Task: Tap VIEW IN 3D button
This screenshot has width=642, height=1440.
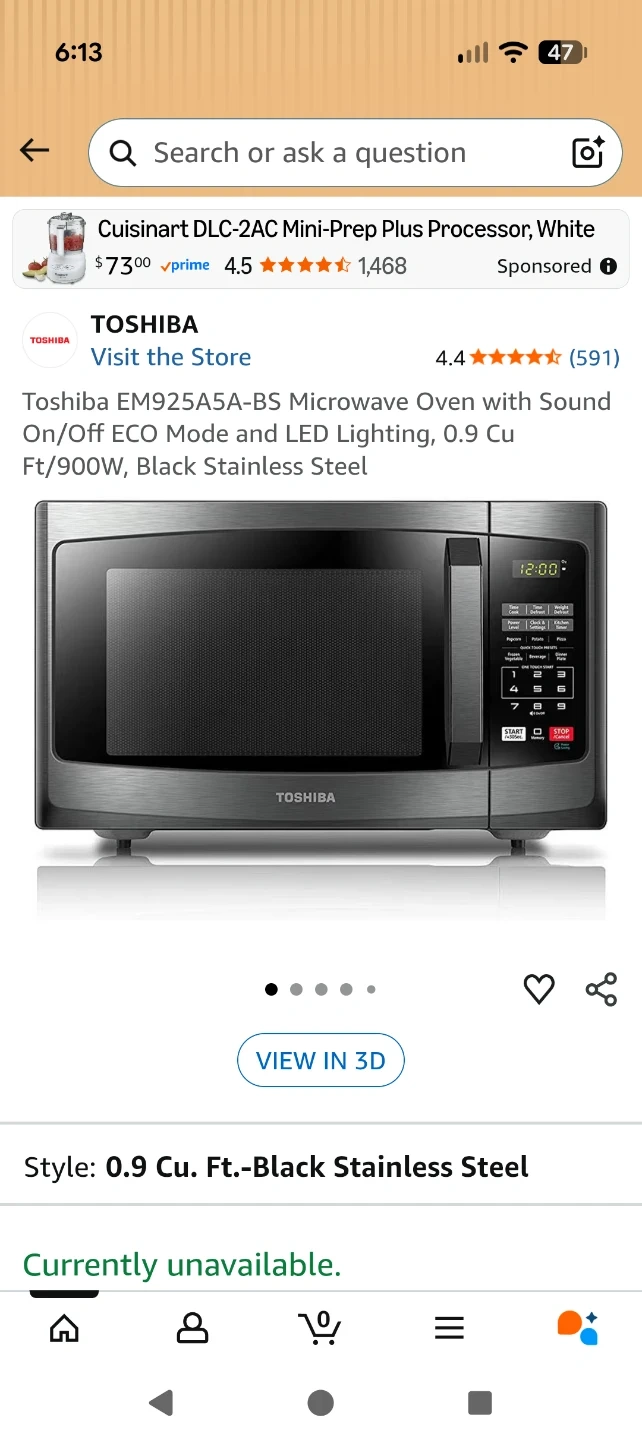Action: point(320,1061)
